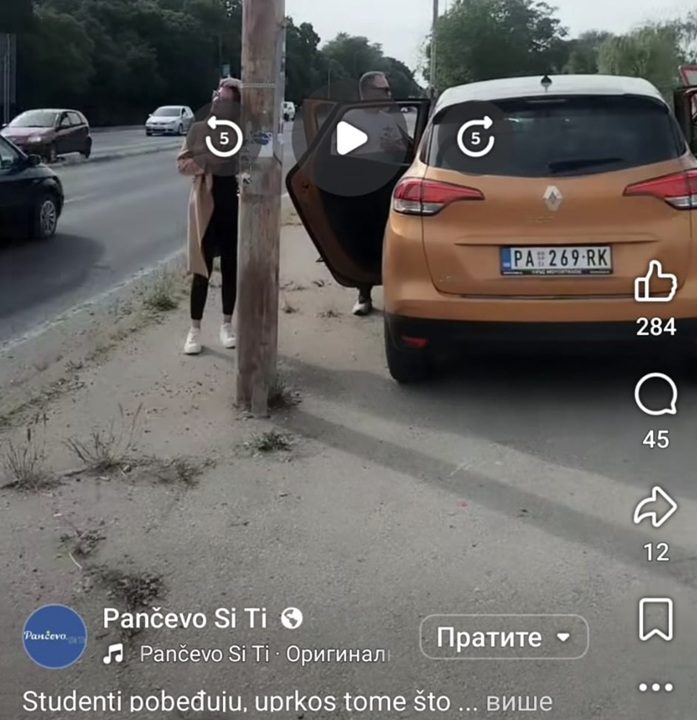Skip forward 5 seconds
The image size is (697, 720).
tap(476, 138)
